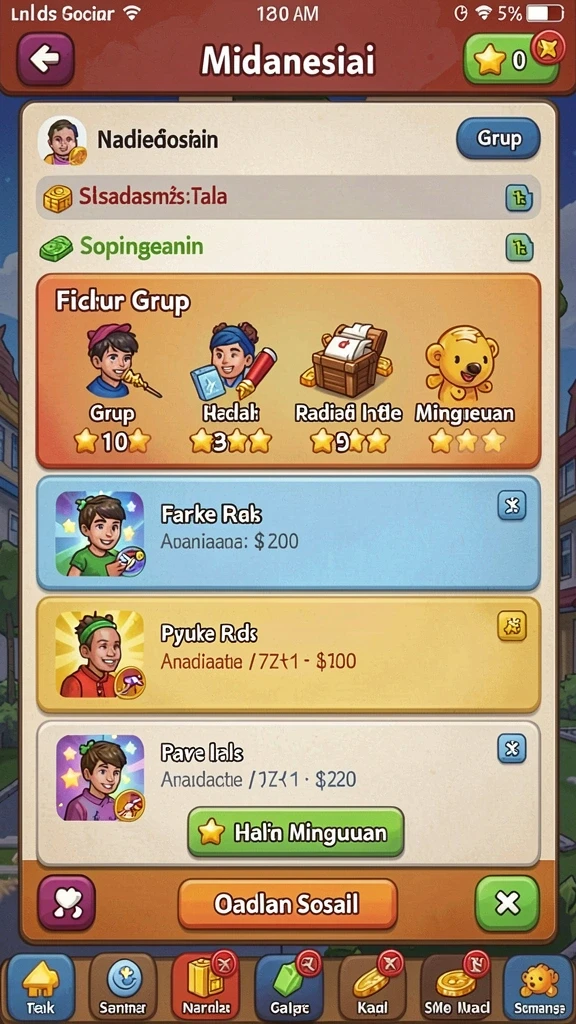
Task: Switch to the Santner tab
Action: click(123, 986)
